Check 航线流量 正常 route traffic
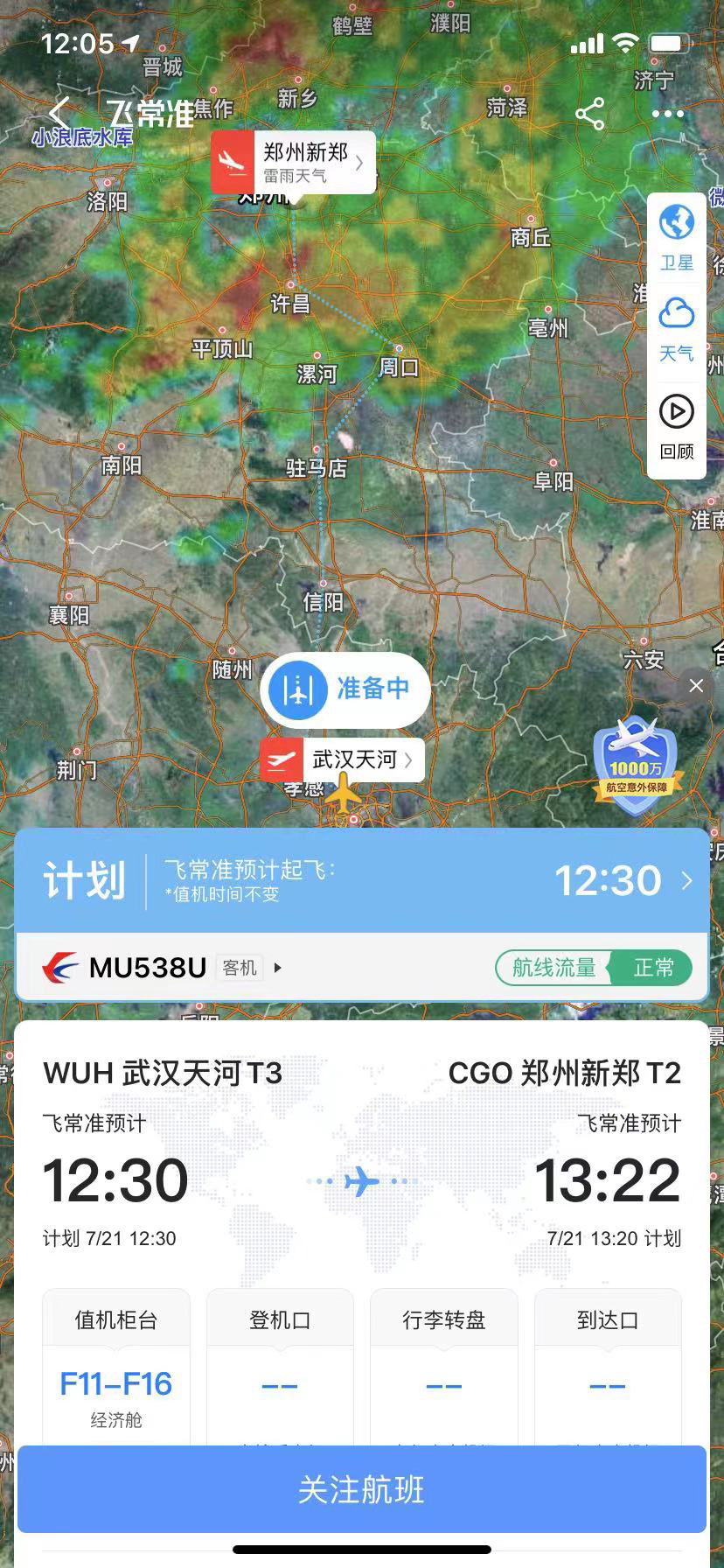Viewport: 724px width, 1568px height. click(594, 968)
